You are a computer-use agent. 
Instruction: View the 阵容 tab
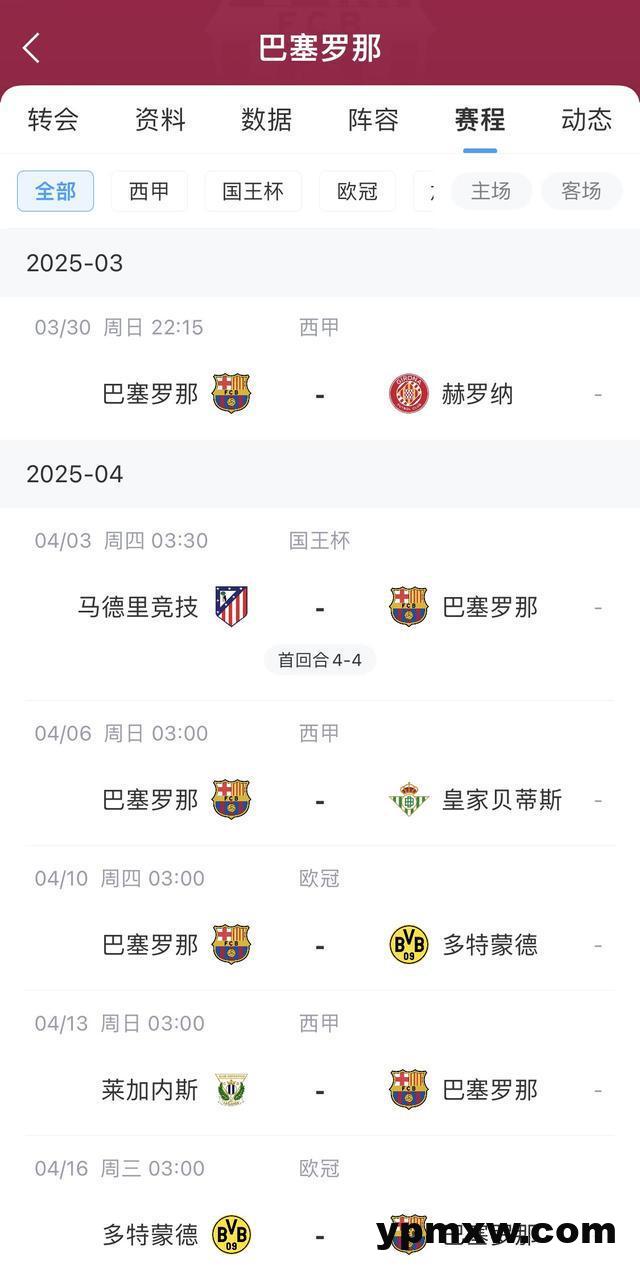coord(373,120)
